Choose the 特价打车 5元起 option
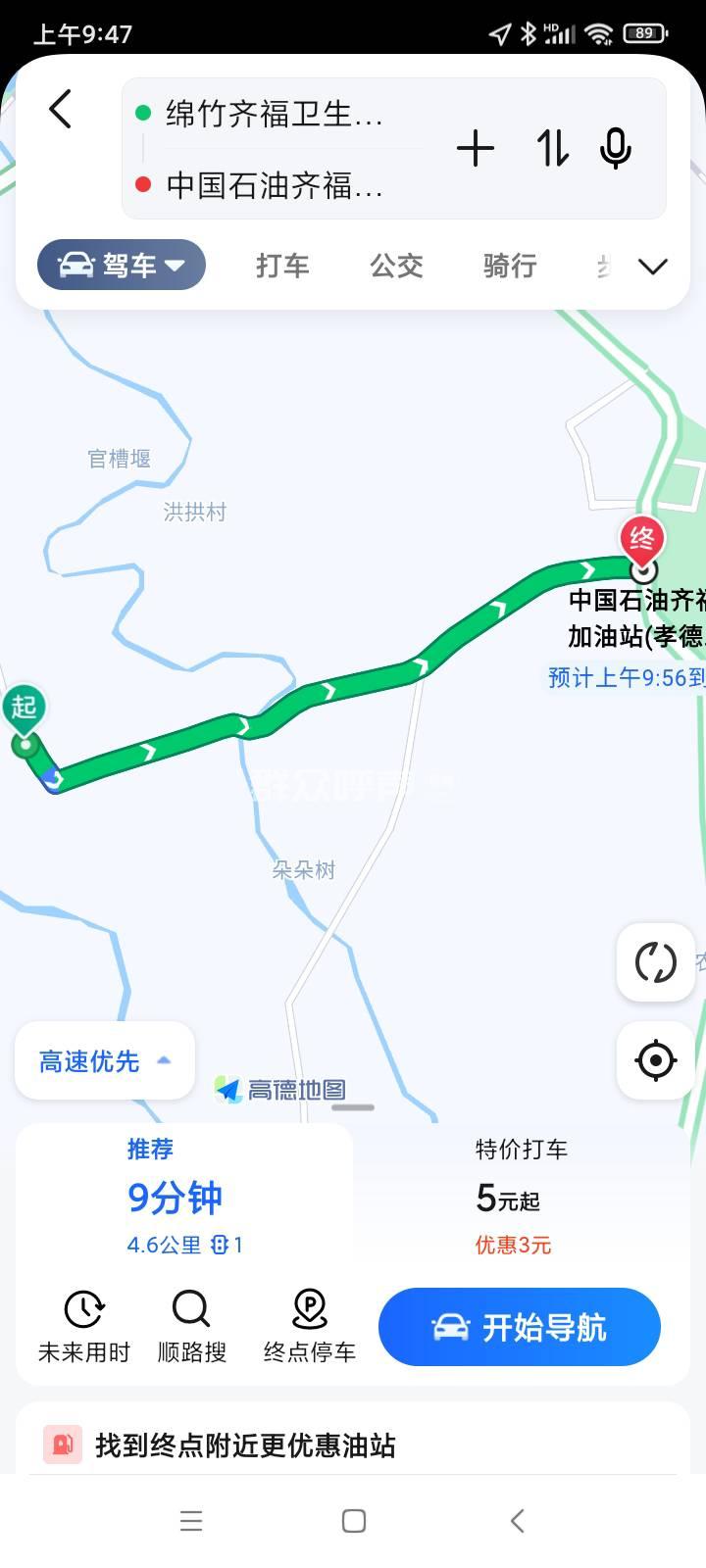The image size is (706, 1568). tap(522, 1198)
